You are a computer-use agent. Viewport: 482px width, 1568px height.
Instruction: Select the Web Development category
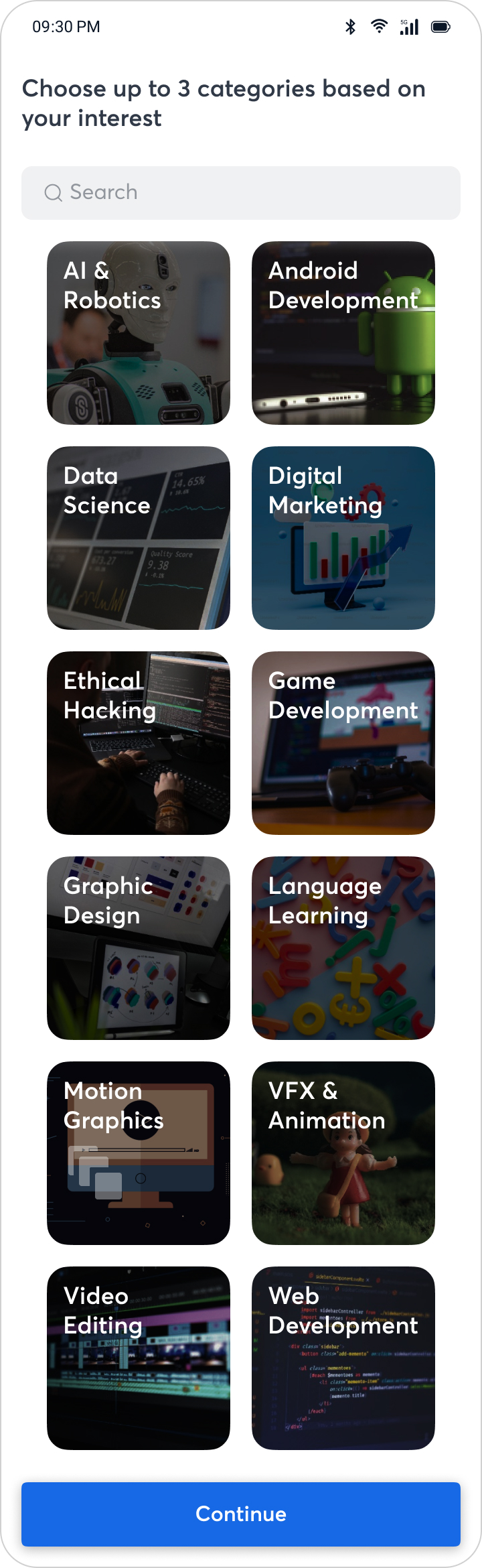click(343, 1358)
